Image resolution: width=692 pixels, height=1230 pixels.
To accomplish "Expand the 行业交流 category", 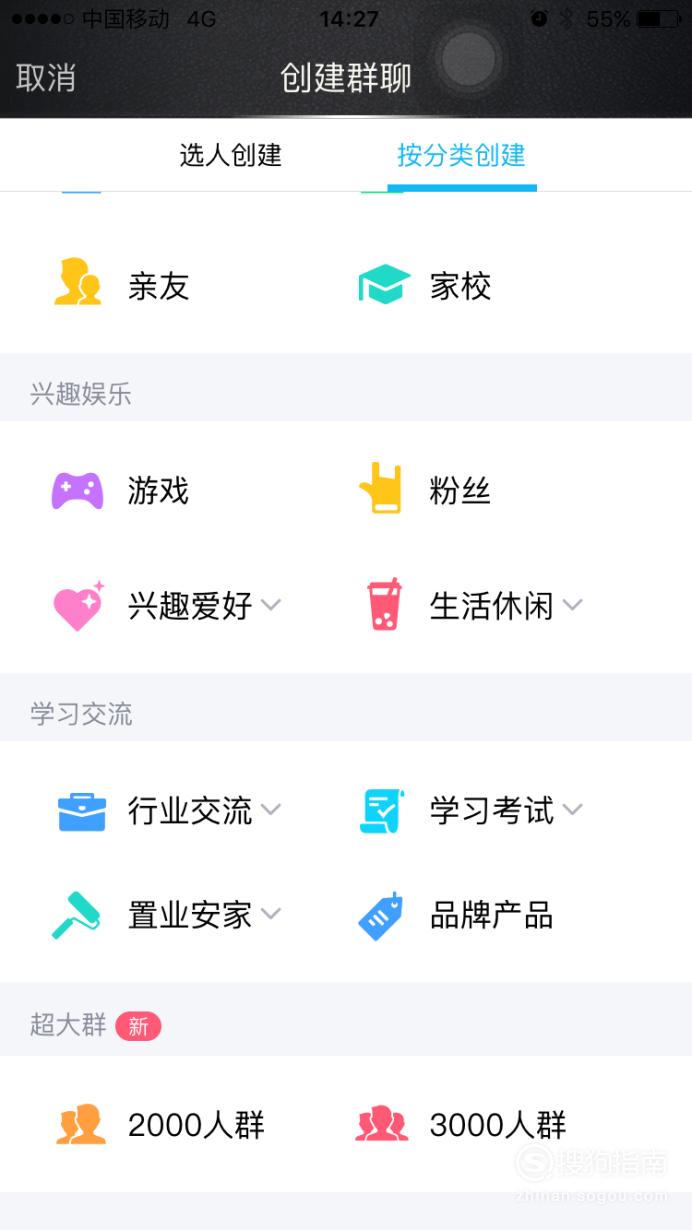I will click(x=169, y=810).
